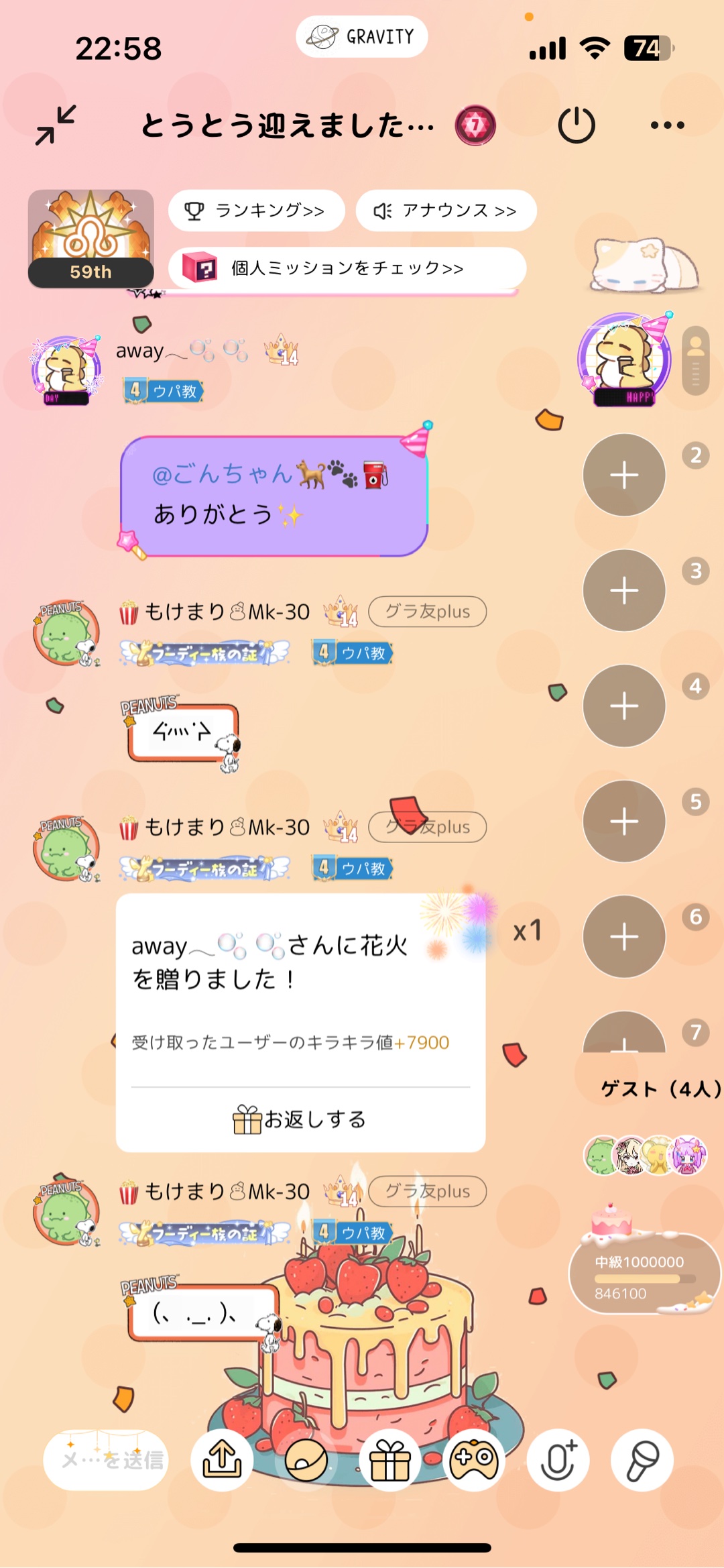Viewport: 724px width, 1568px height.
Task: Tap the power icon to leave the room
Action: tap(576, 125)
